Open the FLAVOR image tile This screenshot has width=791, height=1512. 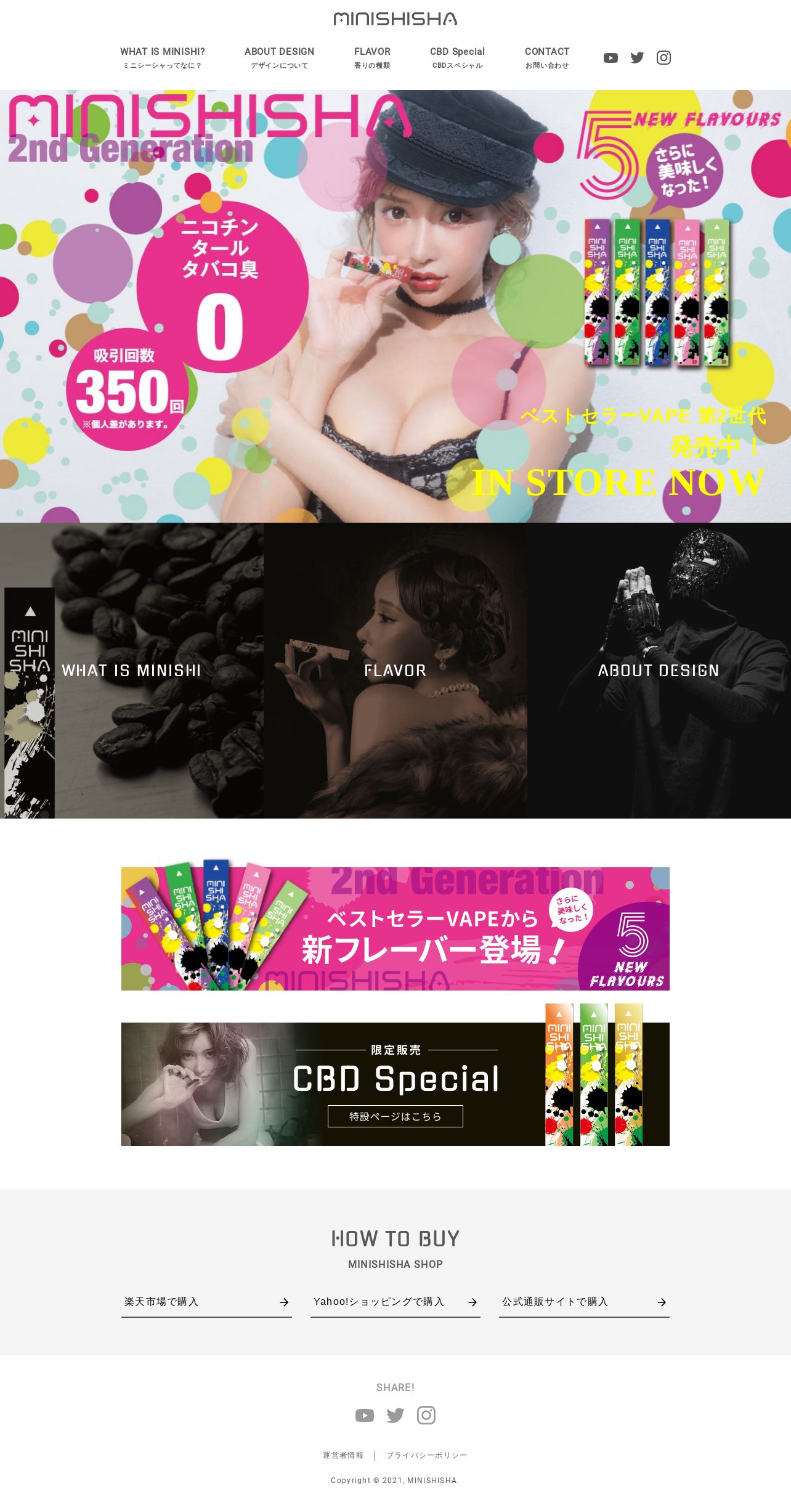click(395, 671)
